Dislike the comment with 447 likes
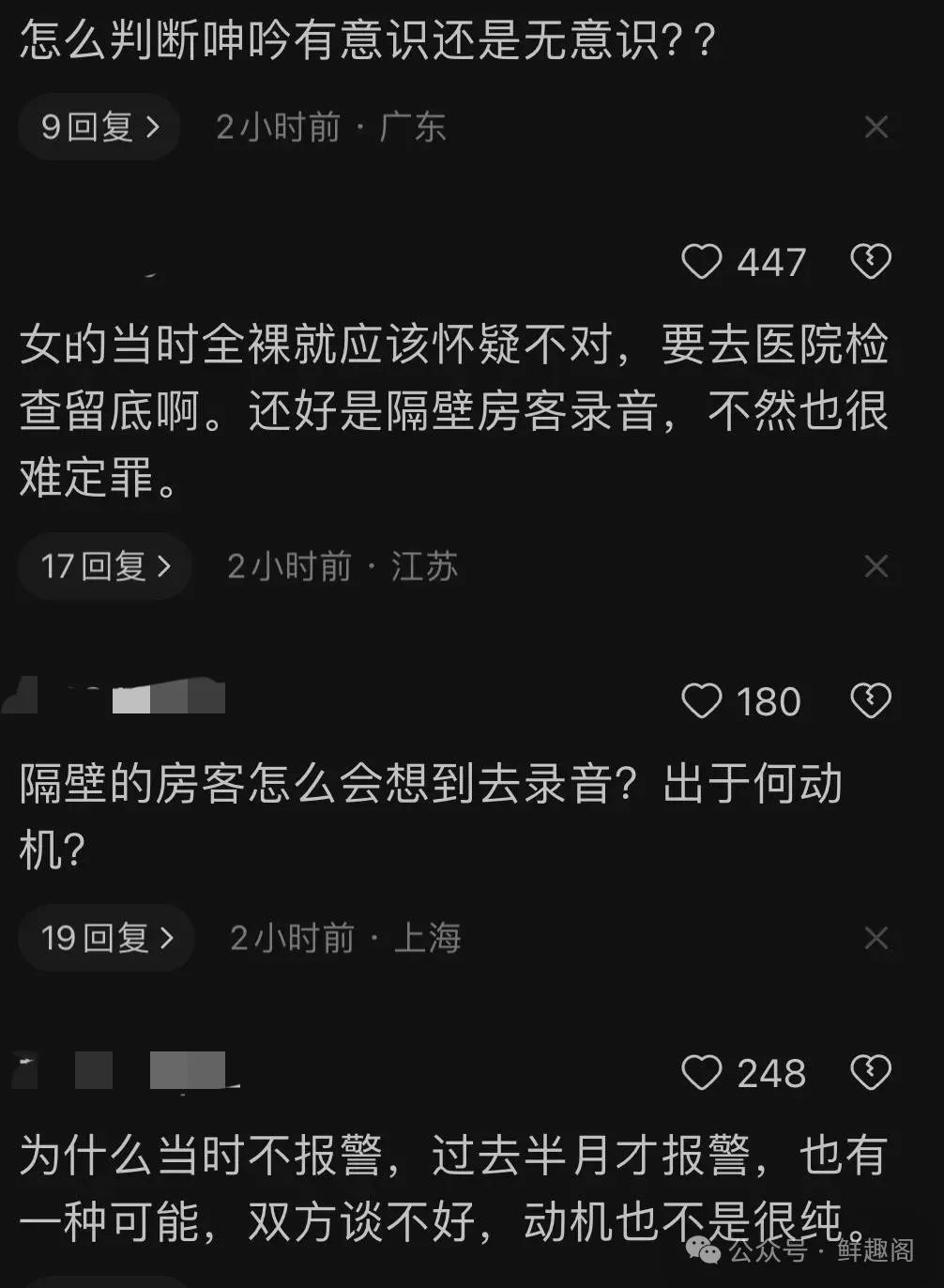This screenshot has height=1288, width=944. pos(870,262)
